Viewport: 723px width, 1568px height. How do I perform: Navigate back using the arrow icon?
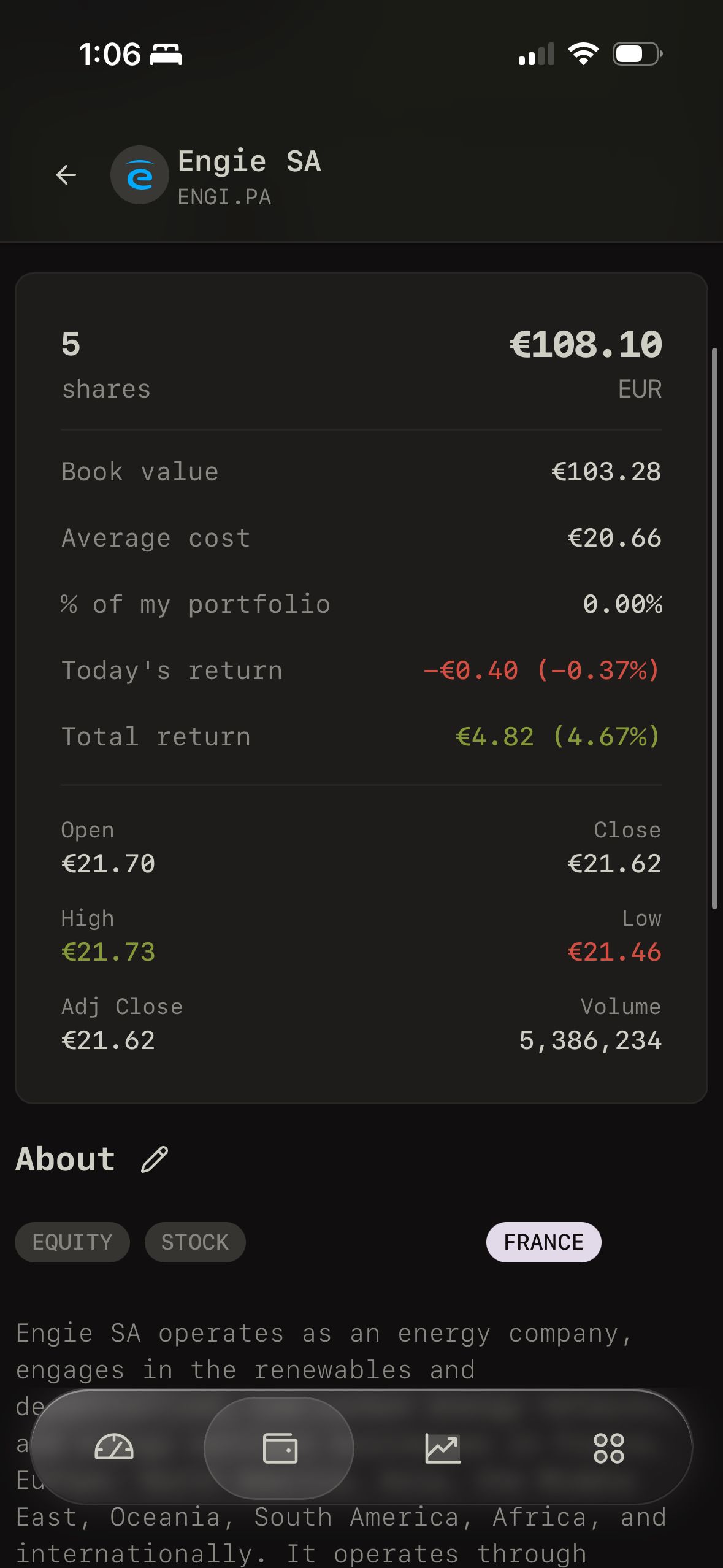click(x=66, y=175)
